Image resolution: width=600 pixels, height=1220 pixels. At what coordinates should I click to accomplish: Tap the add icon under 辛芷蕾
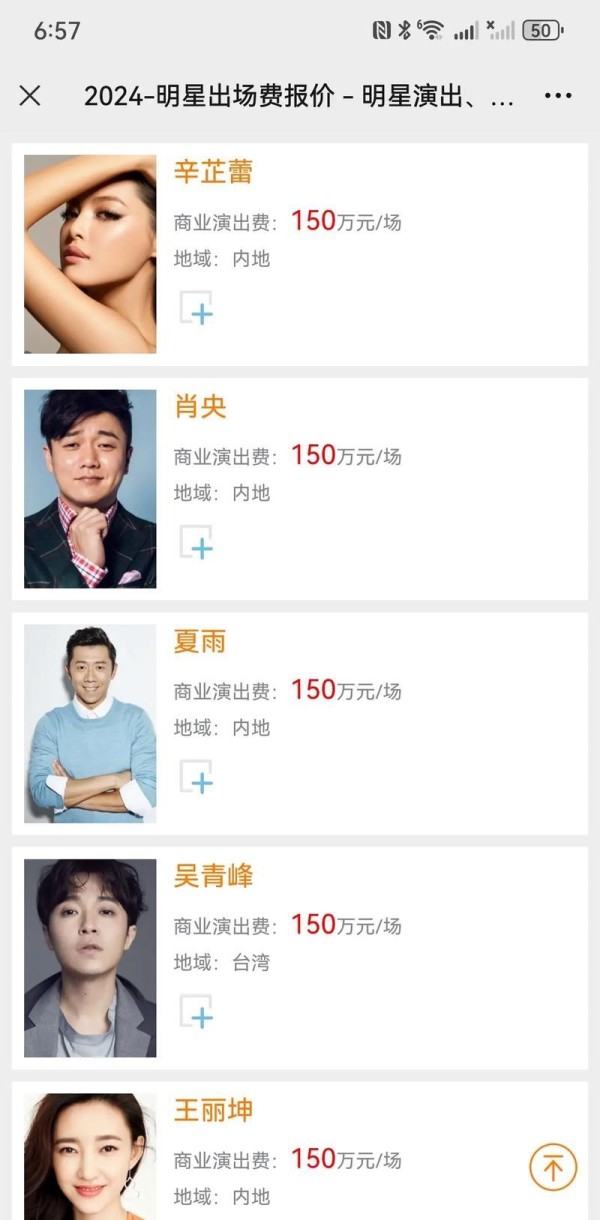tap(197, 309)
